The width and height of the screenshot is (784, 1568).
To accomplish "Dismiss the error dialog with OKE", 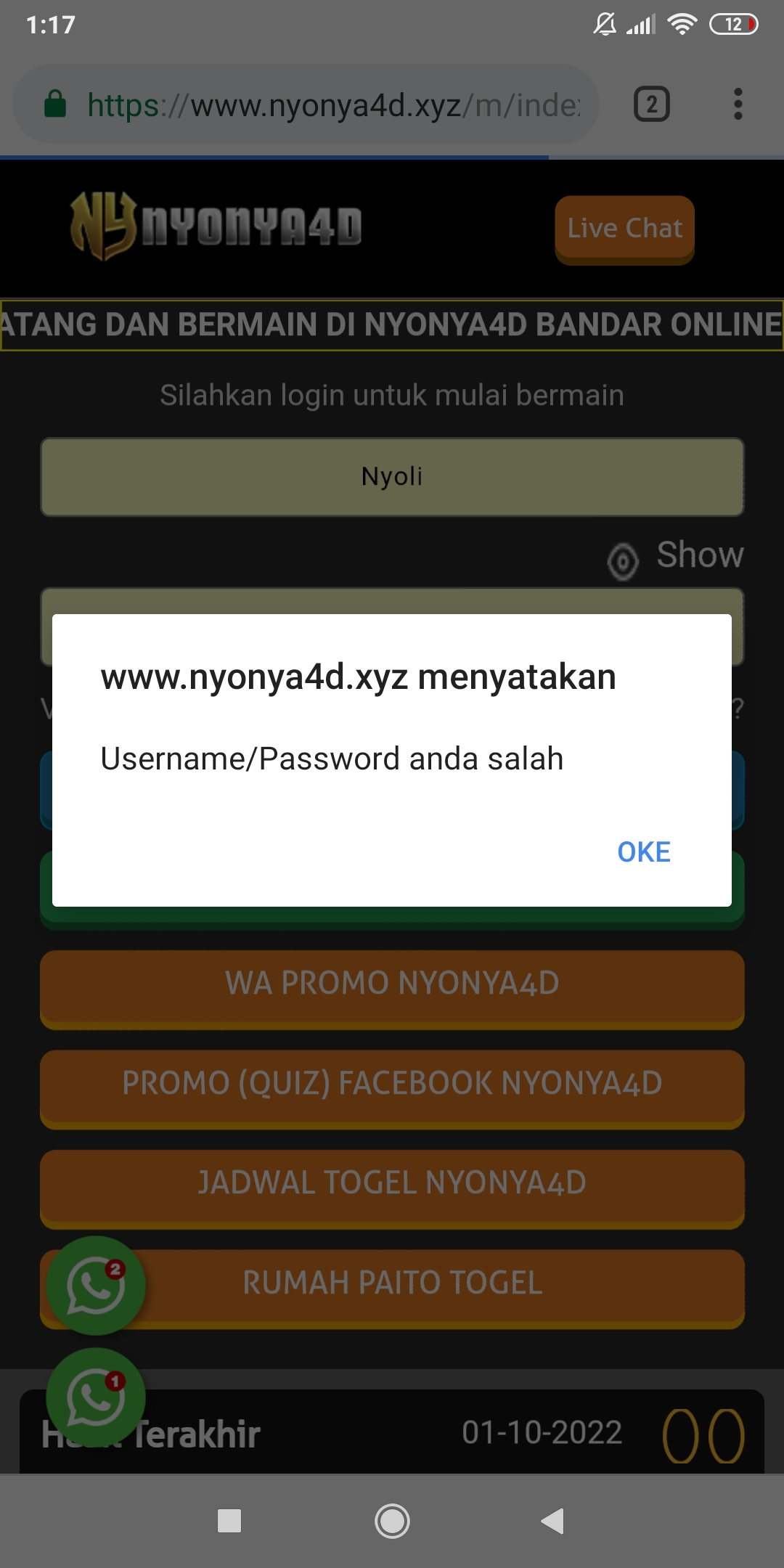I will (x=643, y=852).
